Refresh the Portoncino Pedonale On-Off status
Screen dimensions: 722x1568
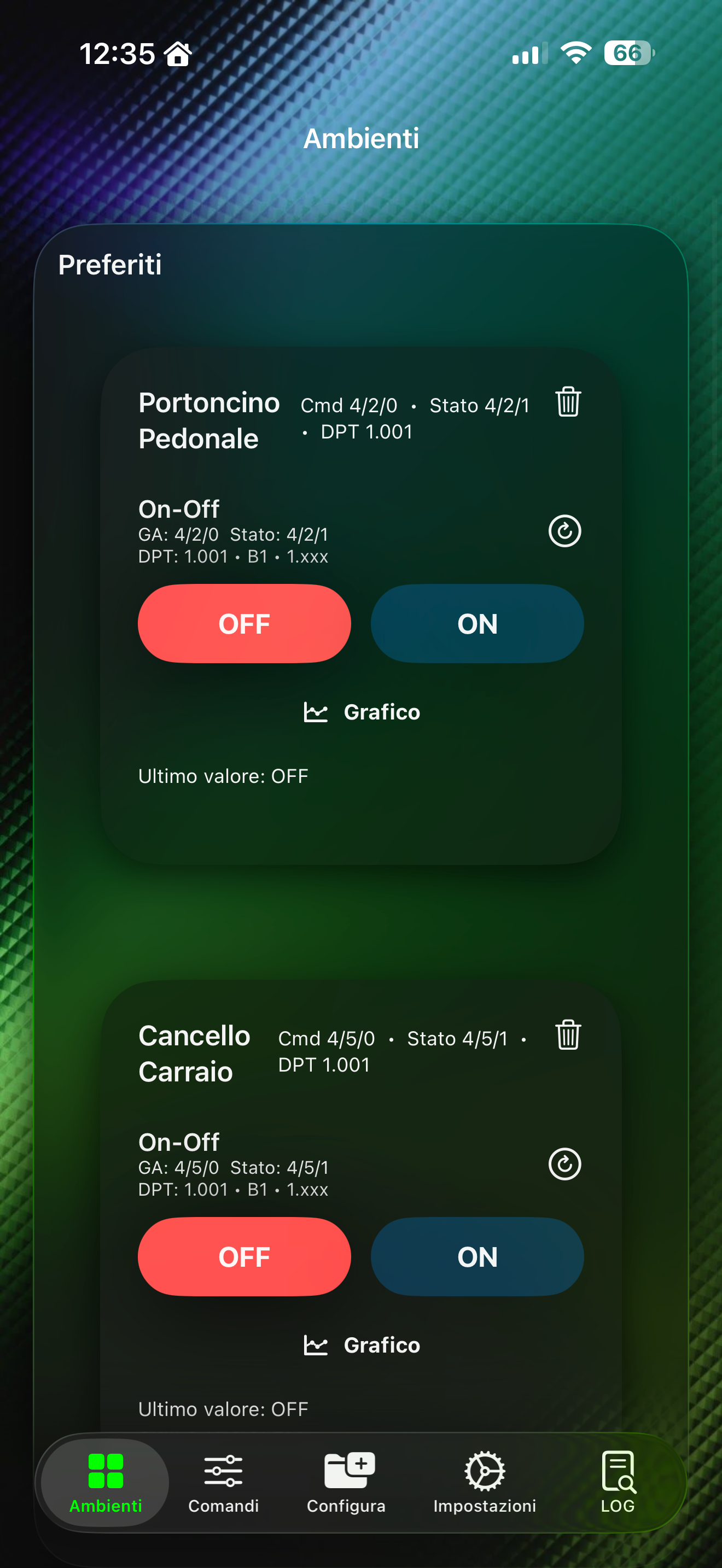[x=564, y=531]
